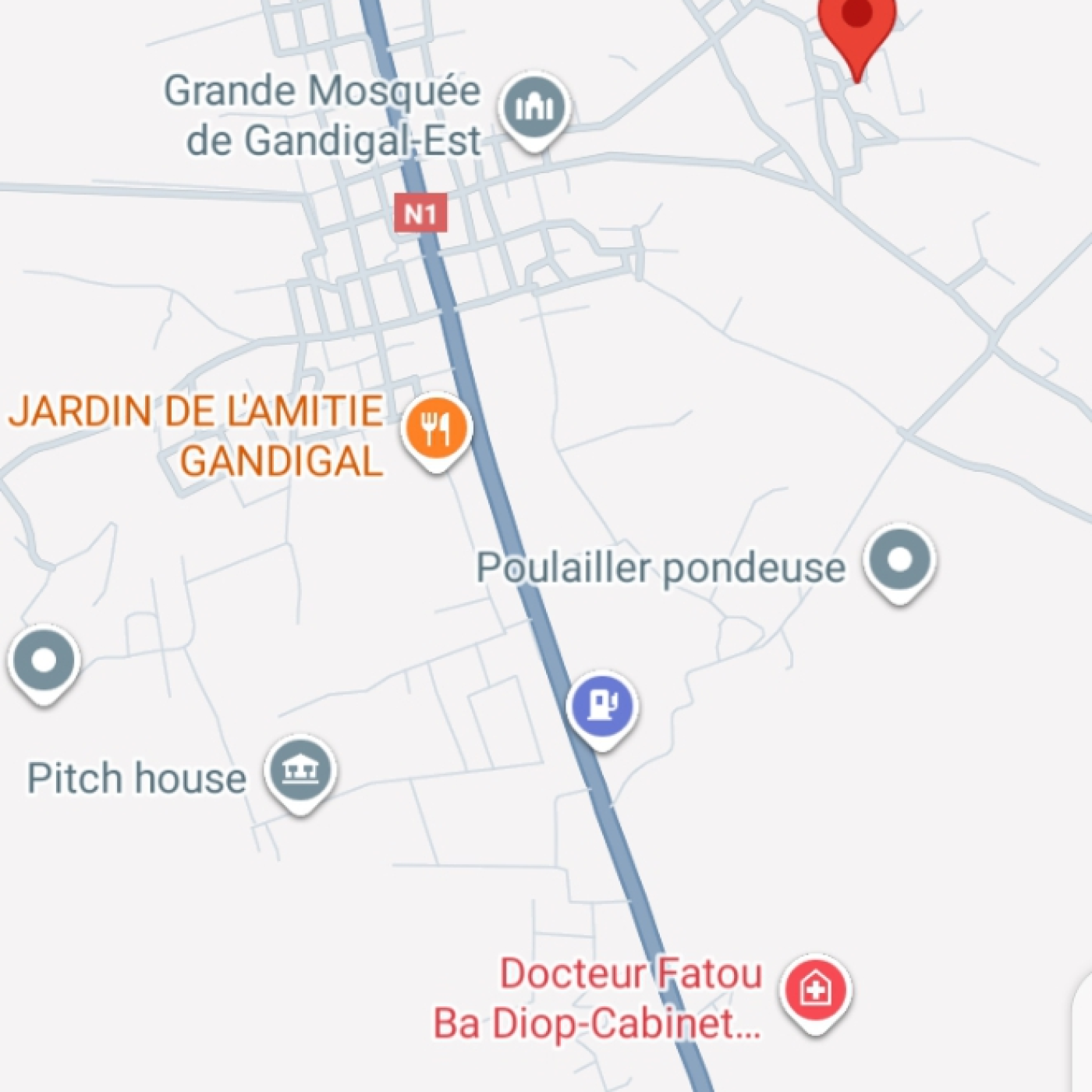Tap the unlabeled gray pin near Pitch house
Viewport: 1092px width, 1092px height.
coord(44,661)
